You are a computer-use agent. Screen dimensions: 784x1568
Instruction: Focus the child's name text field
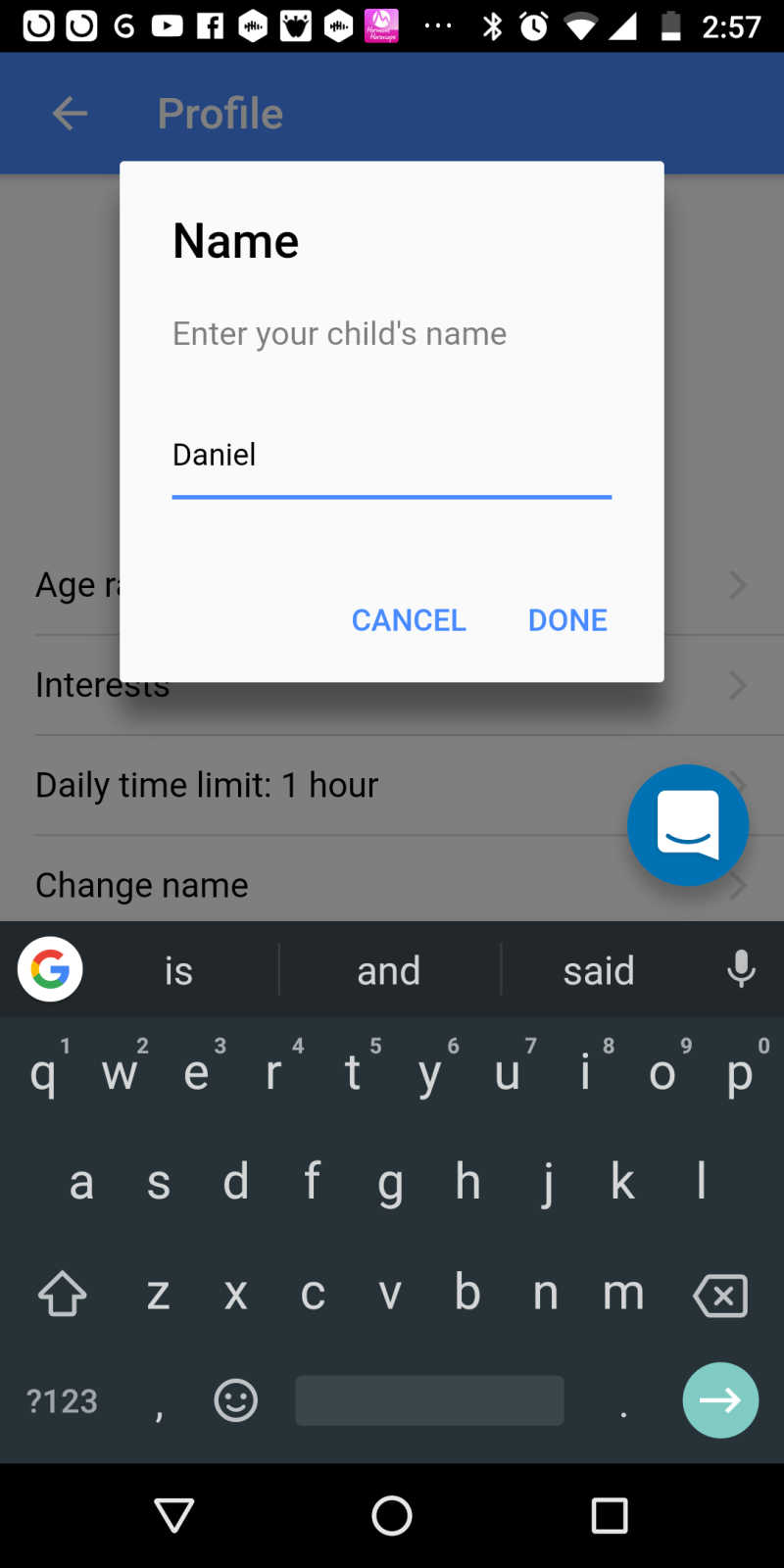point(392,457)
